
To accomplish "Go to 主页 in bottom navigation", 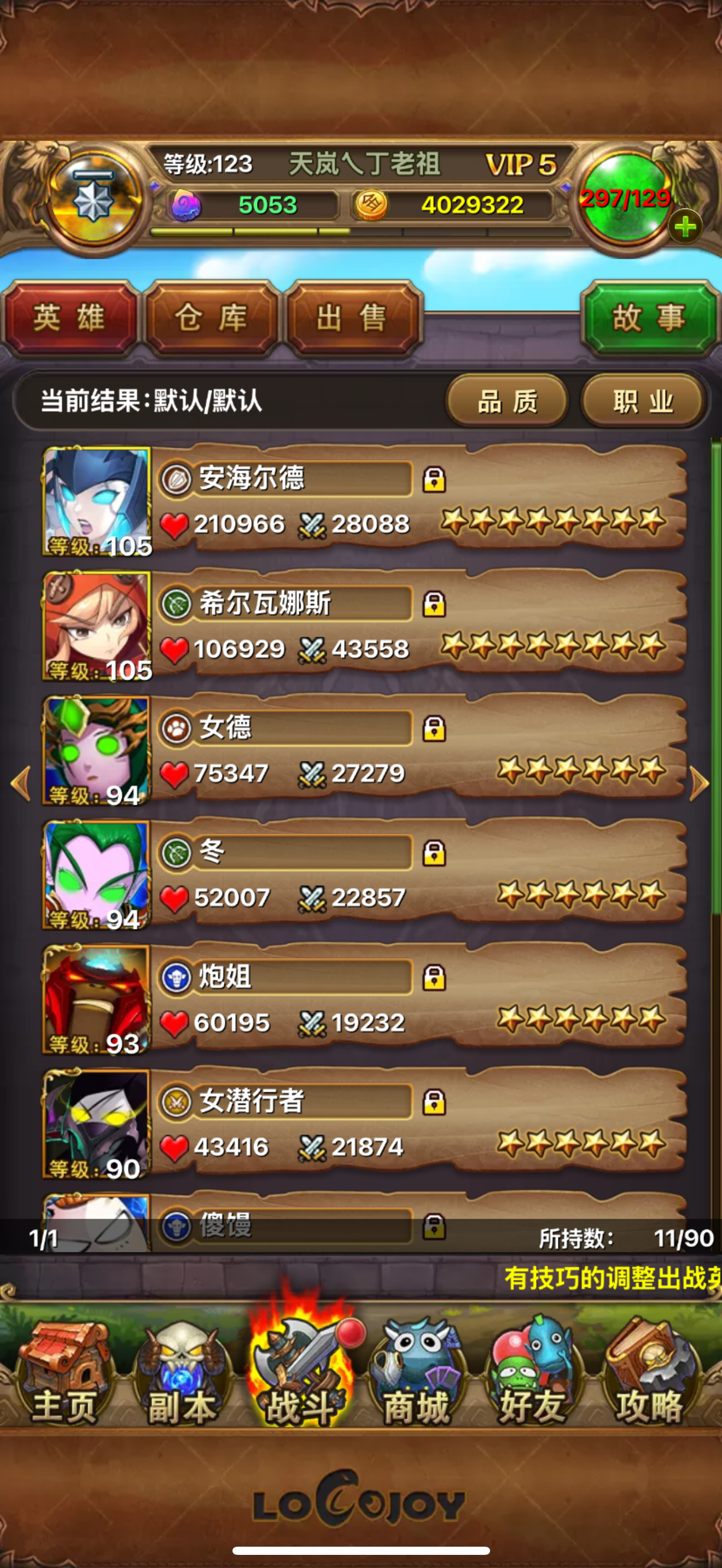I will [63, 1377].
